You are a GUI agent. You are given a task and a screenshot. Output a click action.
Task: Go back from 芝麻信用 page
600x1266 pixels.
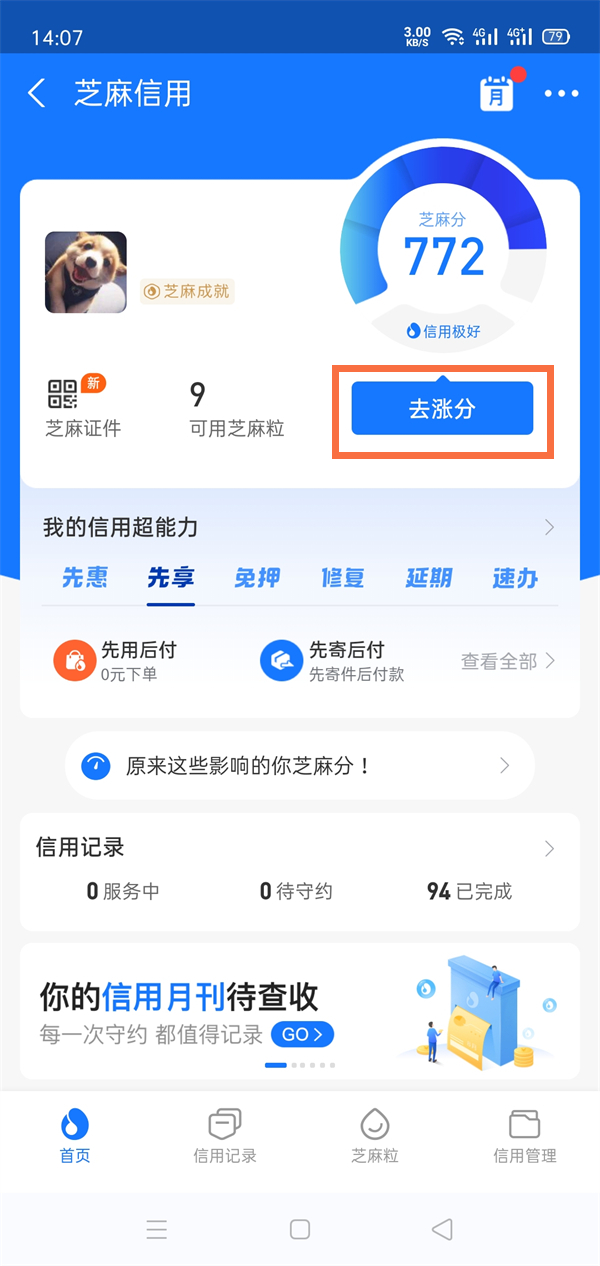[37, 94]
